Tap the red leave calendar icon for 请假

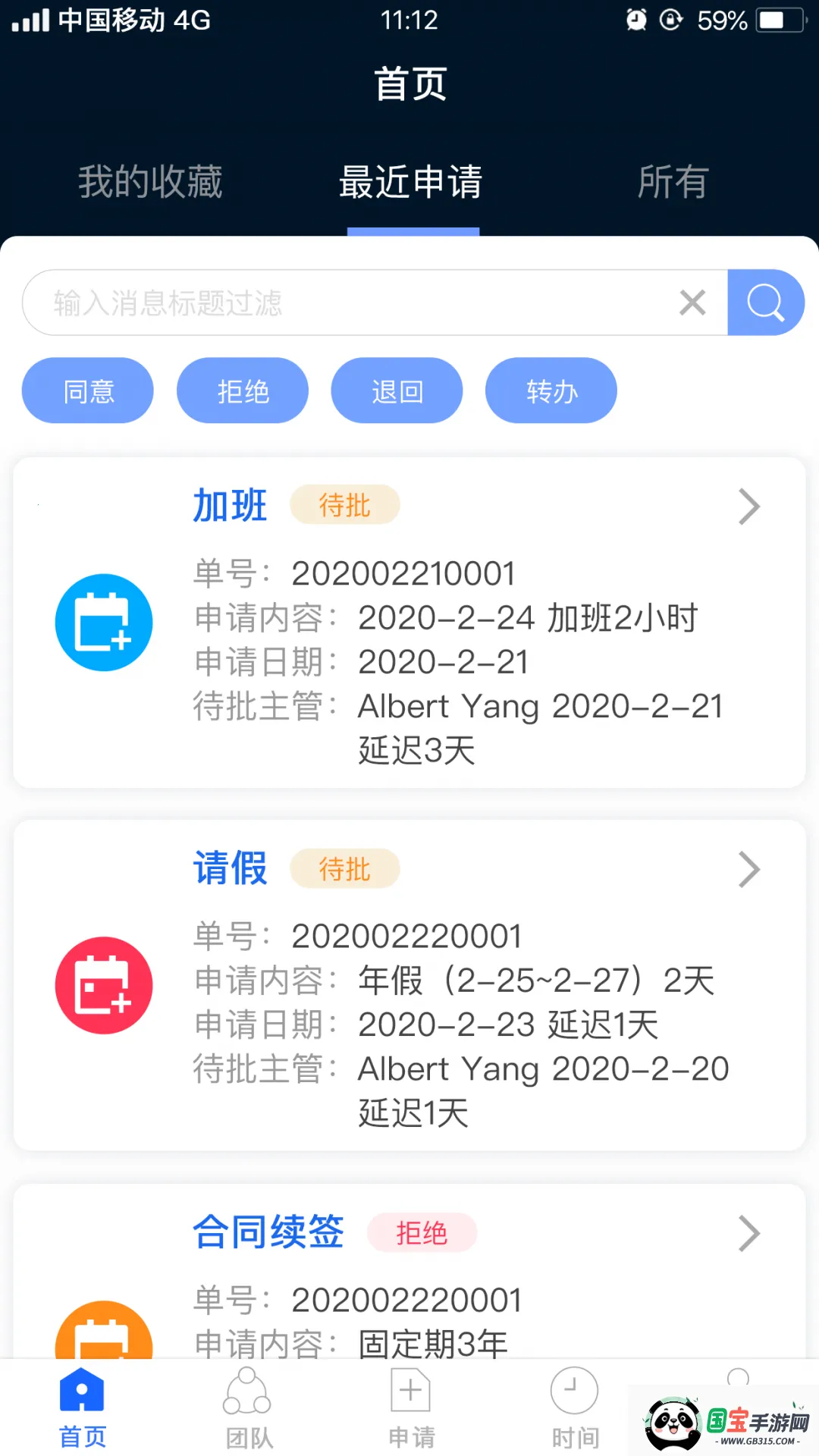(104, 985)
